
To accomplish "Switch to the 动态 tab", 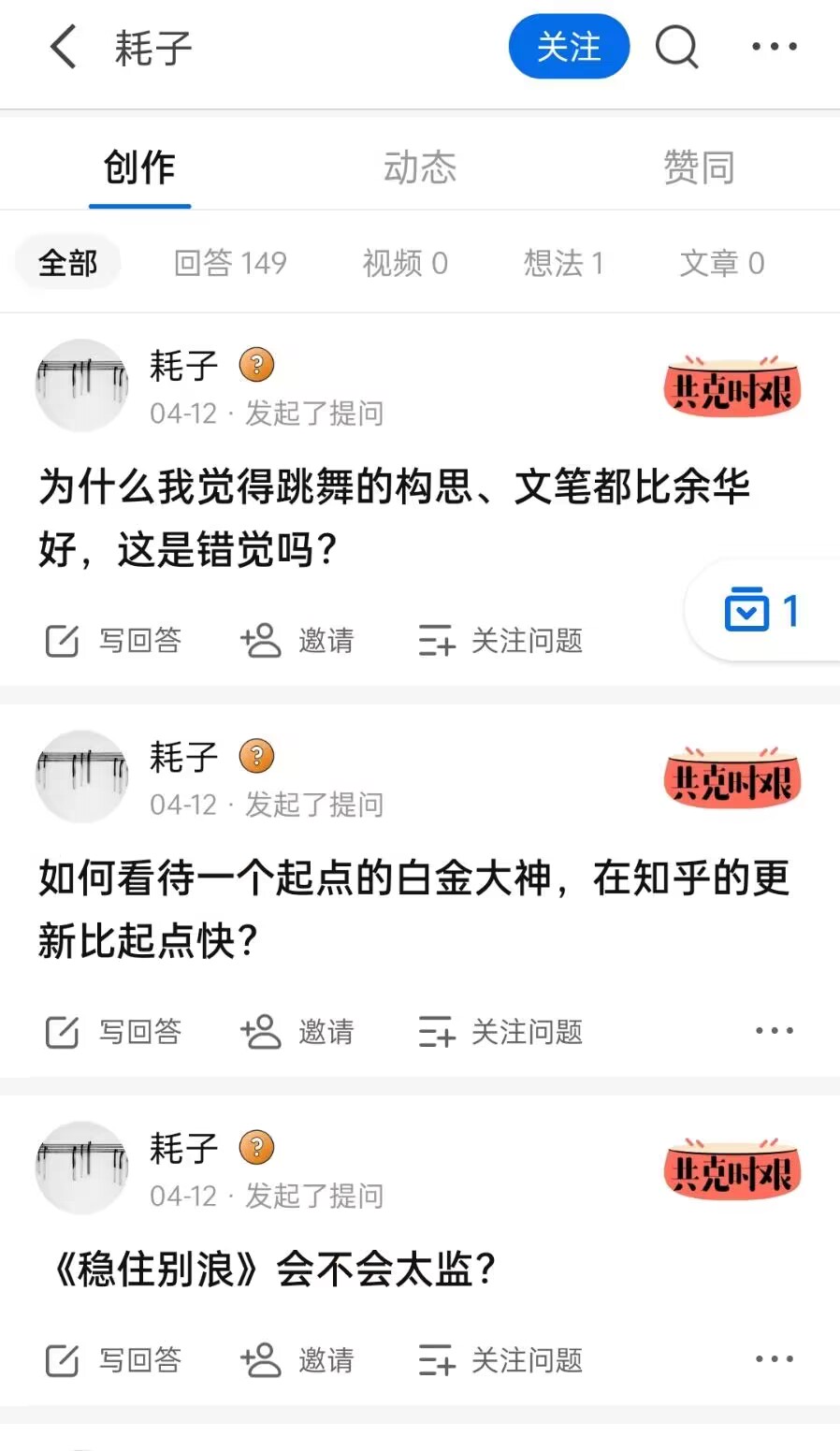I will 420,167.
